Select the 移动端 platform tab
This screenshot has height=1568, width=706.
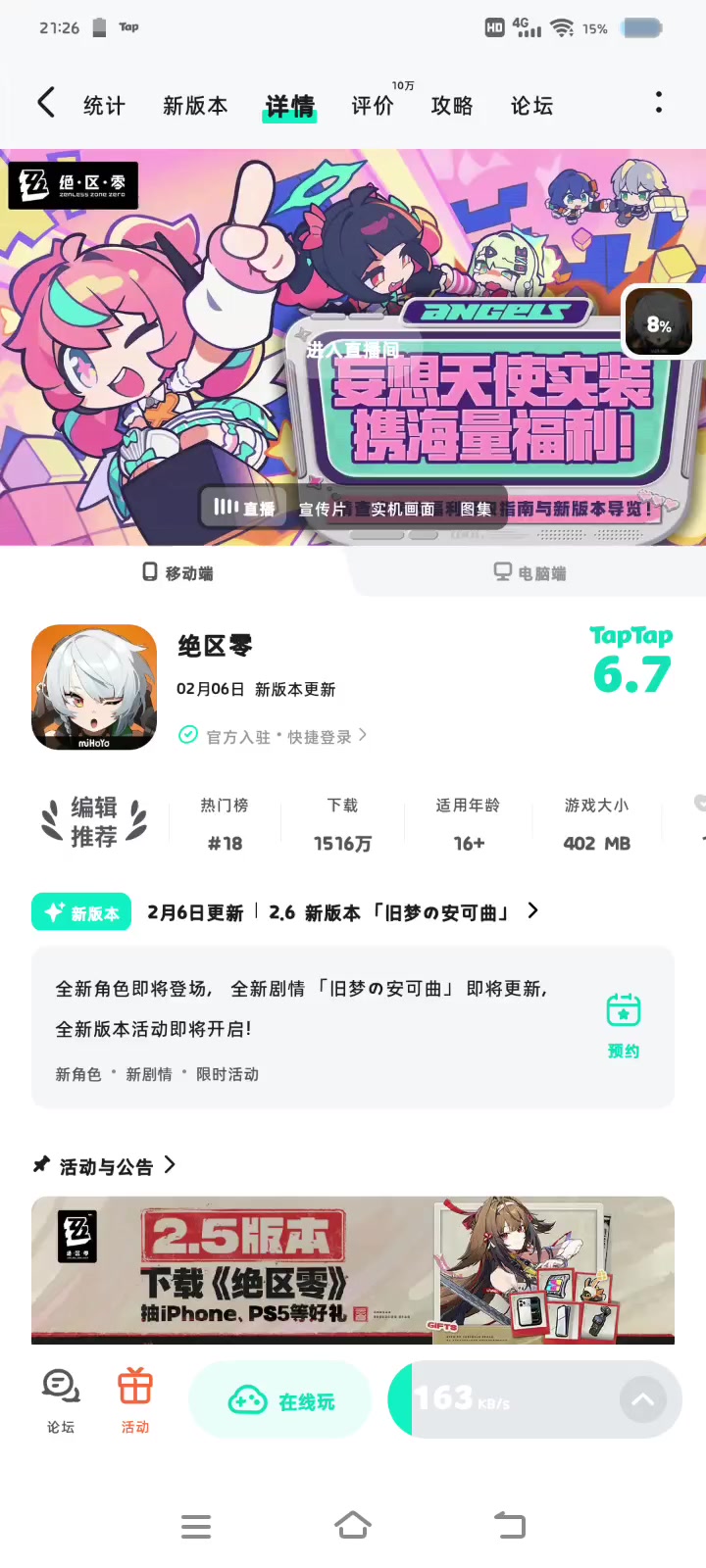pyautogui.click(x=177, y=572)
